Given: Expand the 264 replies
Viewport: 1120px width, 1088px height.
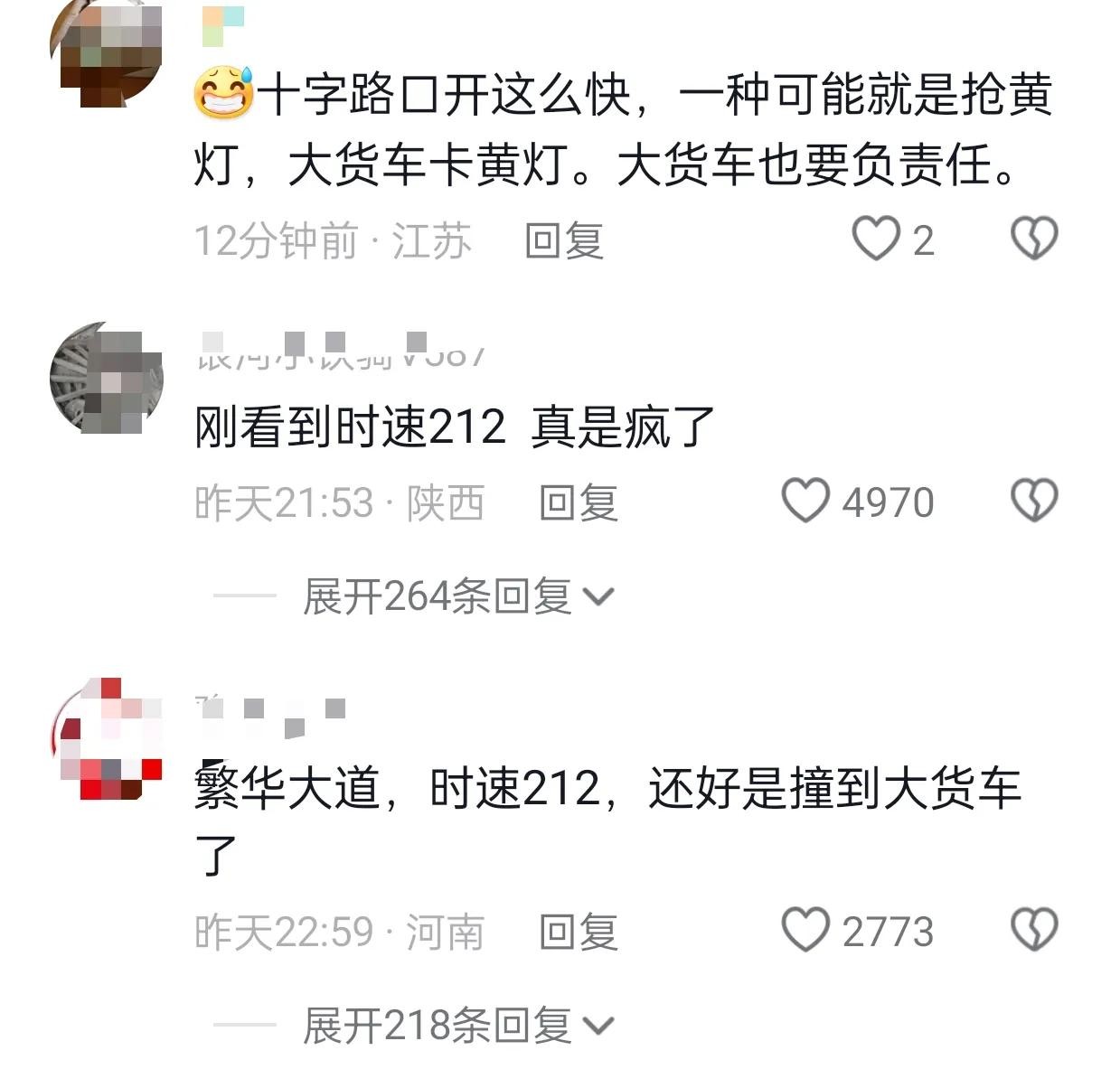Looking at the screenshot, I should pos(457,596).
